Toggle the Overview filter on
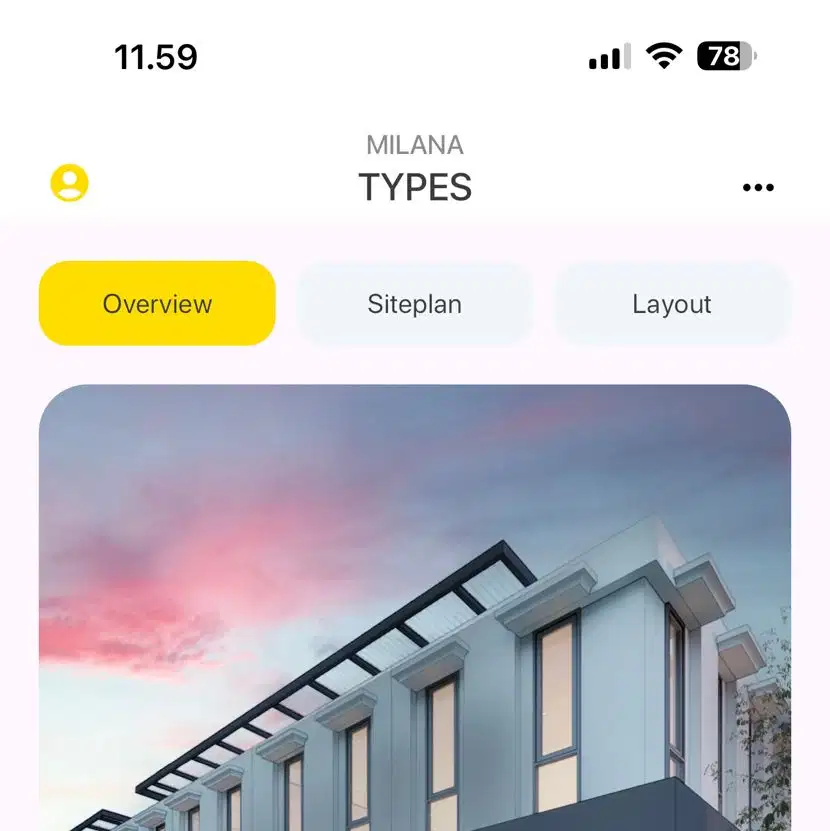This screenshot has height=831, width=830. coord(156,303)
